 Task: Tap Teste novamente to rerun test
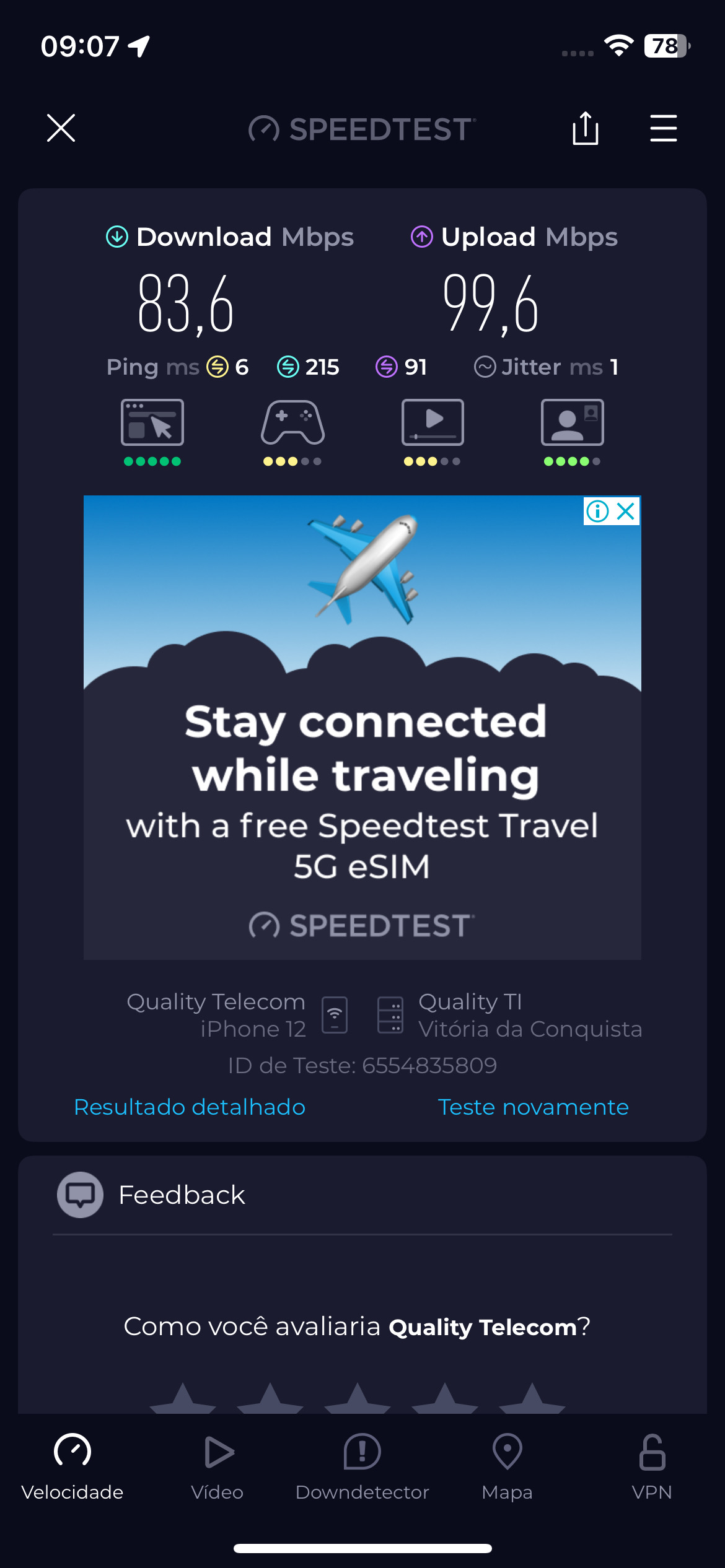pyautogui.click(x=533, y=1107)
